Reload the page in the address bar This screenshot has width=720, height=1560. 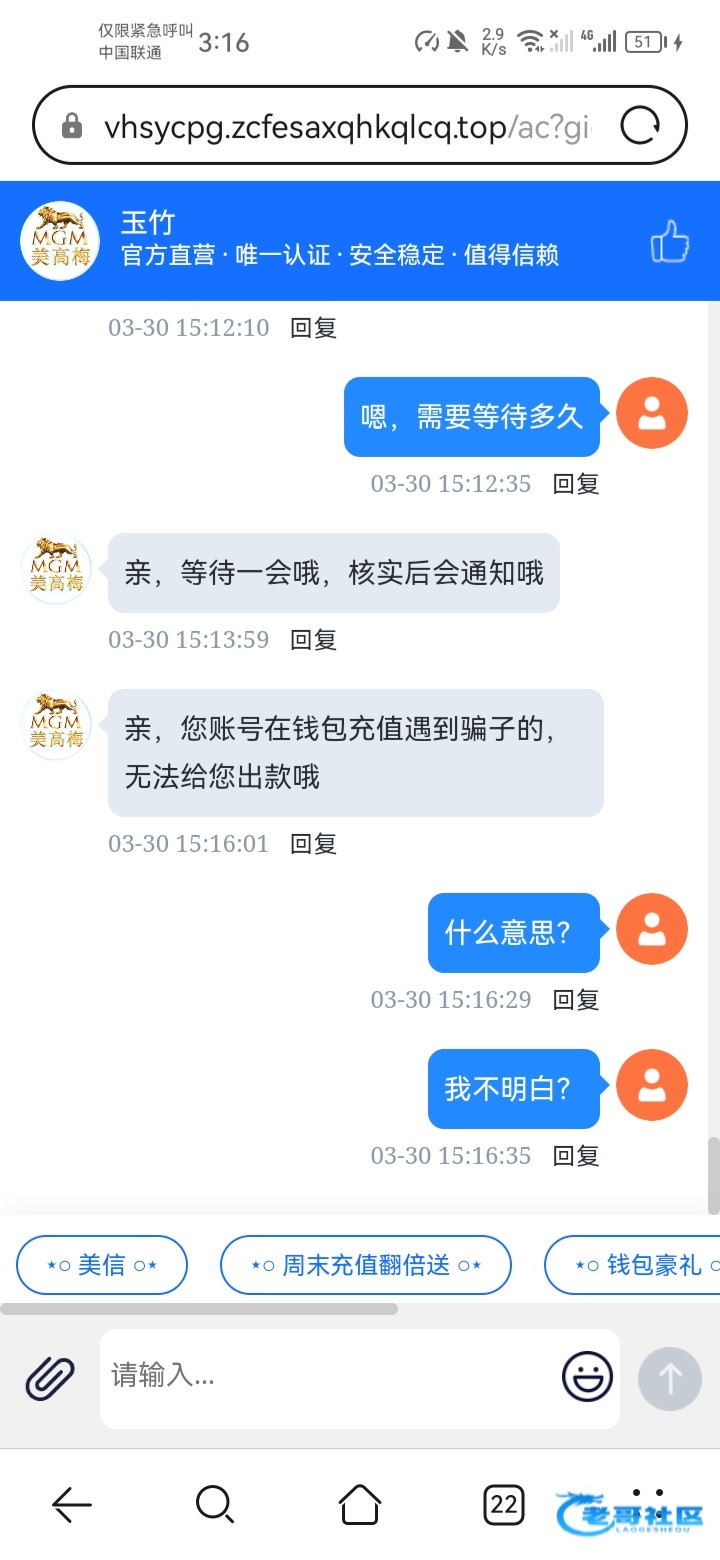point(640,127)
